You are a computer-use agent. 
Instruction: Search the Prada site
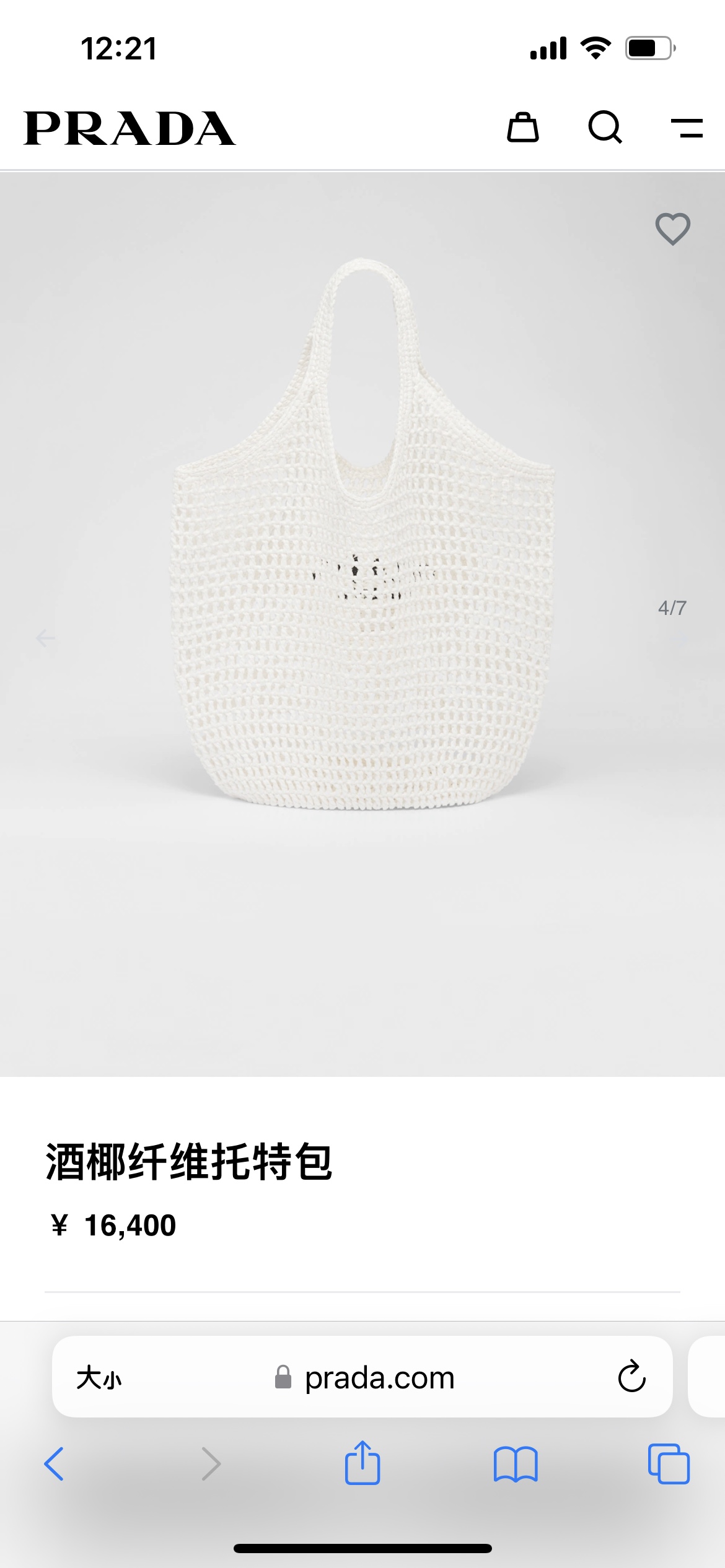(605, 128)
